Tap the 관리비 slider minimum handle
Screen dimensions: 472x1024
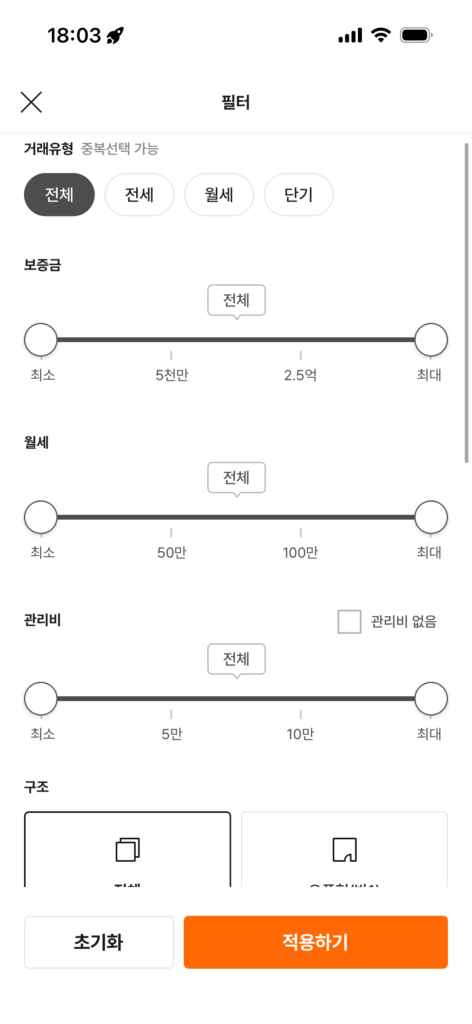[x=40, y=699]
